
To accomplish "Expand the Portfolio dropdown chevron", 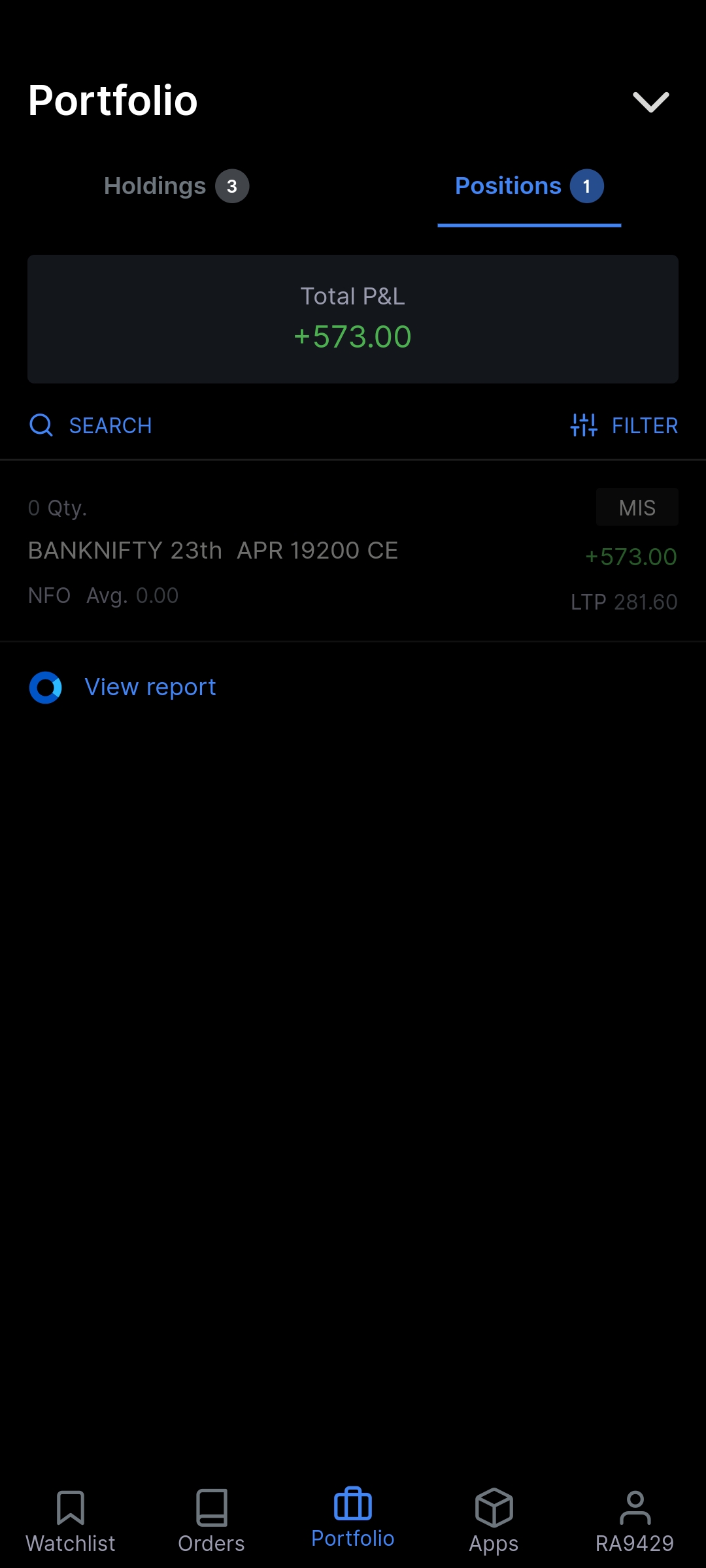I will point(650,102).
